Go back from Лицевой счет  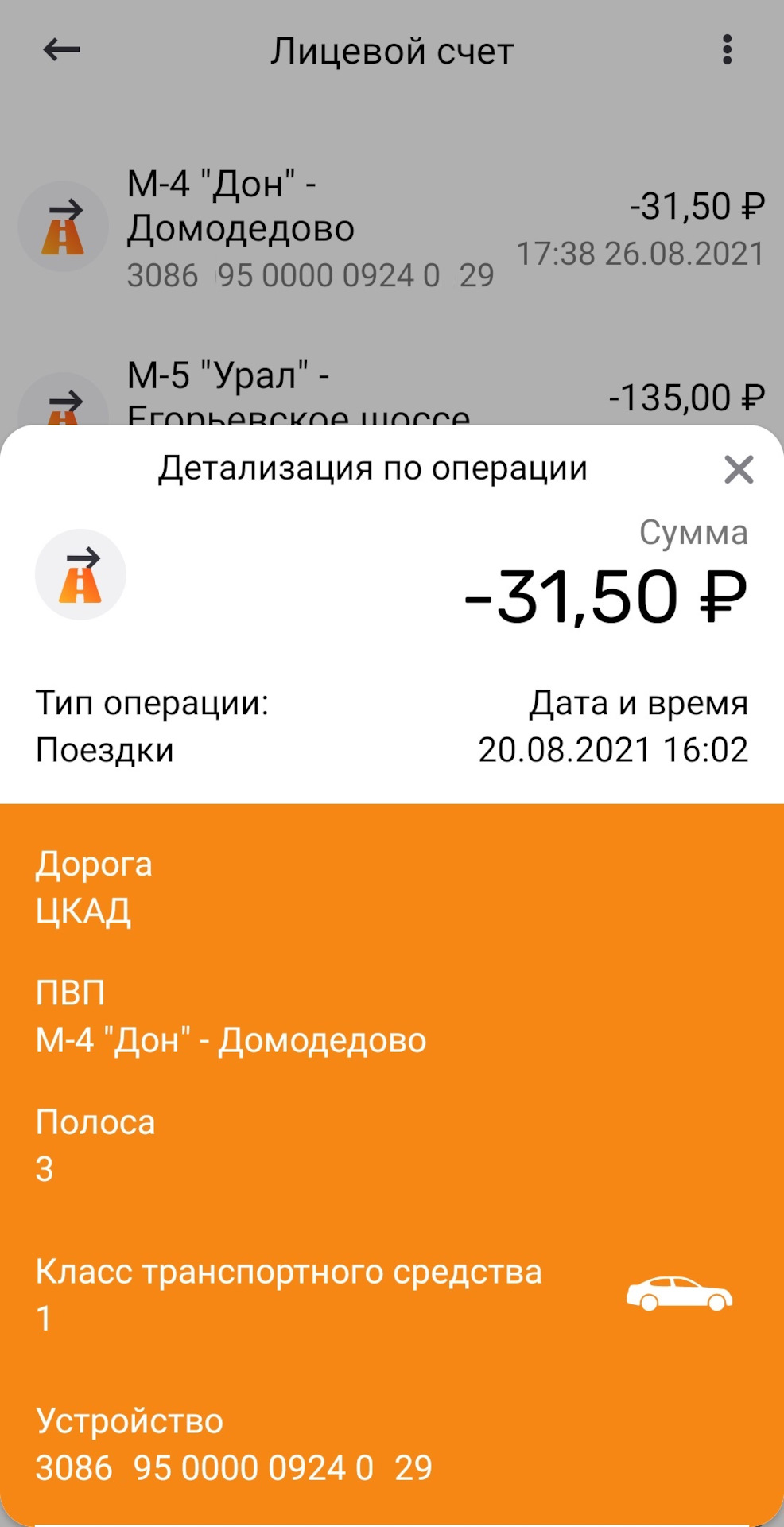(x=61, y=50)
